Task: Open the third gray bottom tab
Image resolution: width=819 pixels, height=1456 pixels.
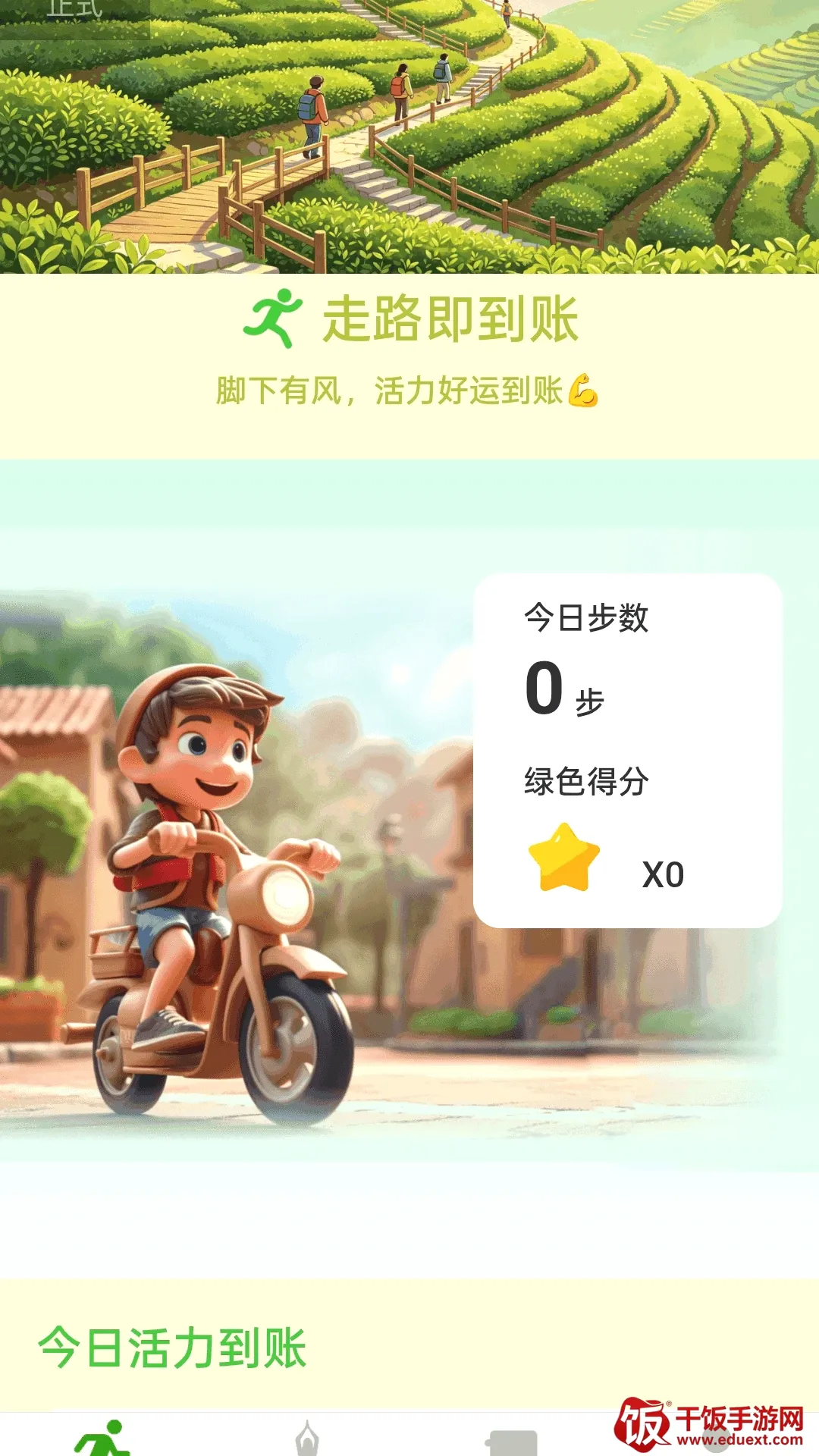Action: (x=511, y=1442)
